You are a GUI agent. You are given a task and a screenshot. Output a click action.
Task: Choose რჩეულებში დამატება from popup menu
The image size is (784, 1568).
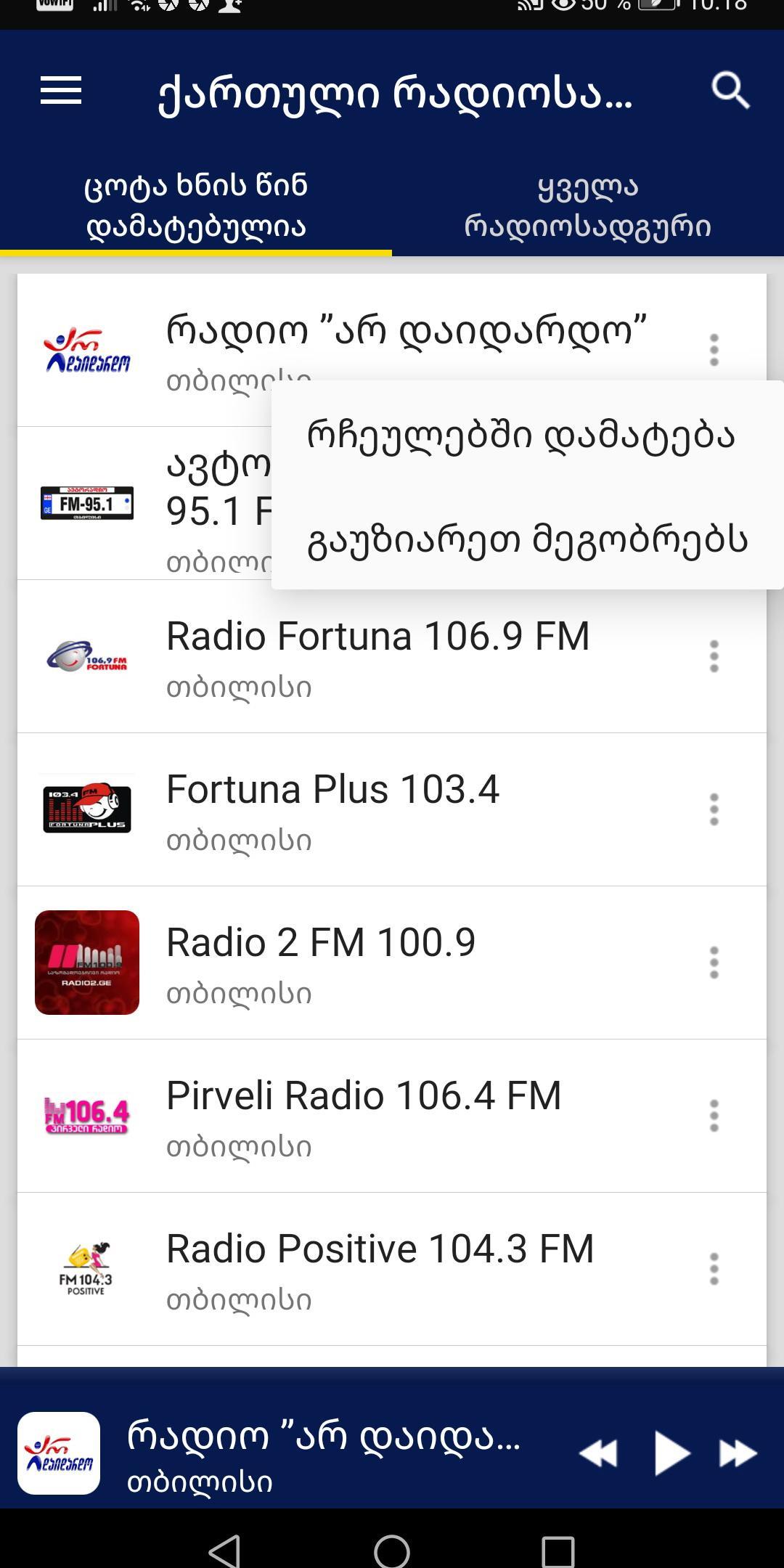(x=522, y=435)
